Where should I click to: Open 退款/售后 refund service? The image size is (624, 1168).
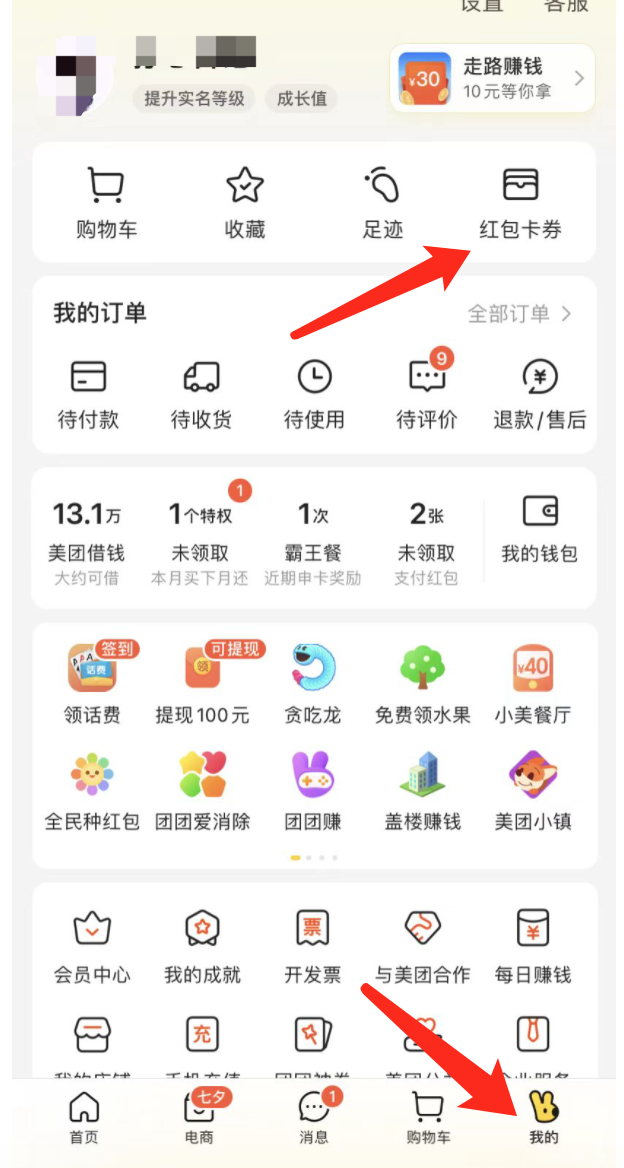pos(540,394)
